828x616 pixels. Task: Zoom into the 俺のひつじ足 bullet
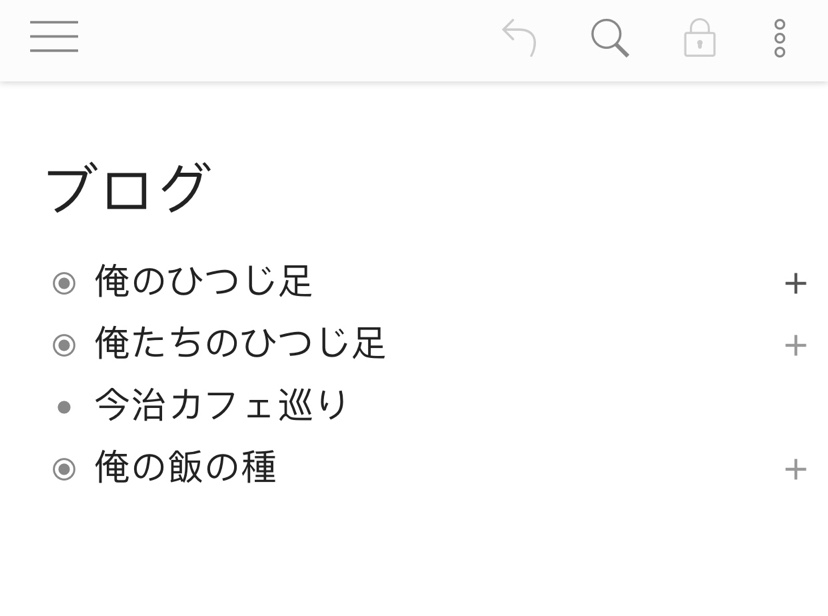[64, 283]
